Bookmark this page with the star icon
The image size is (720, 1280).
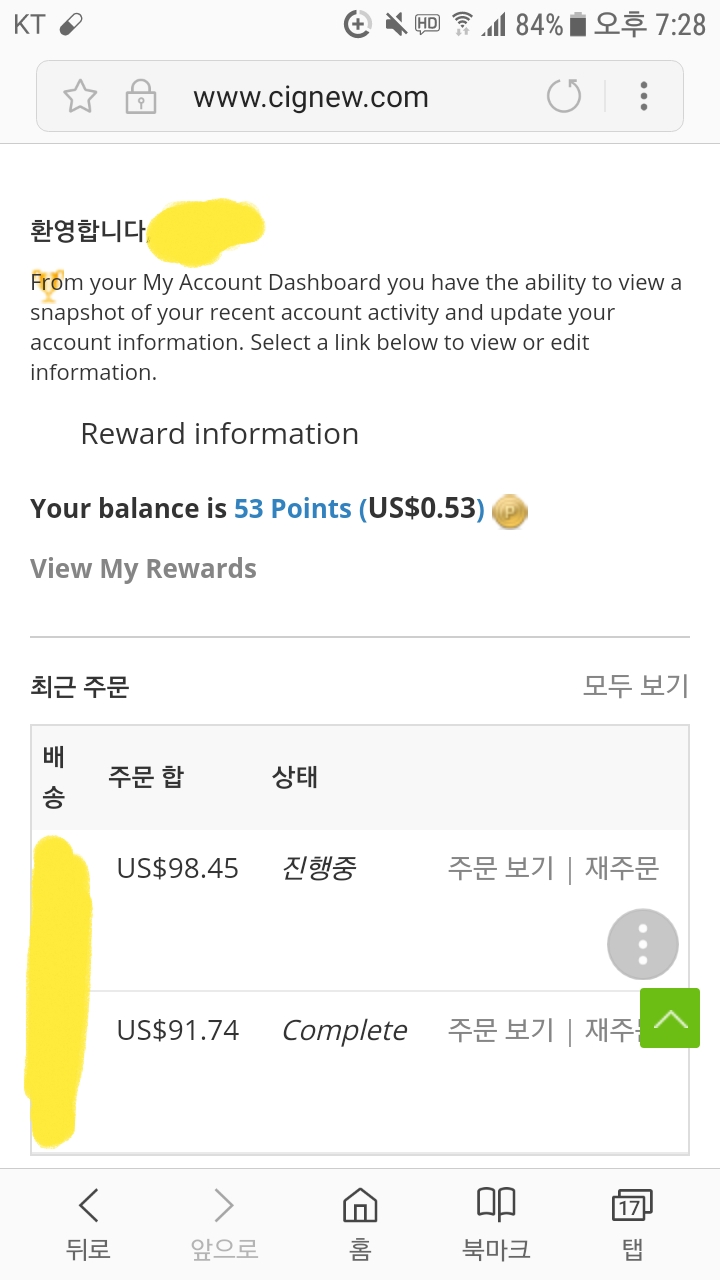(80, 97)
